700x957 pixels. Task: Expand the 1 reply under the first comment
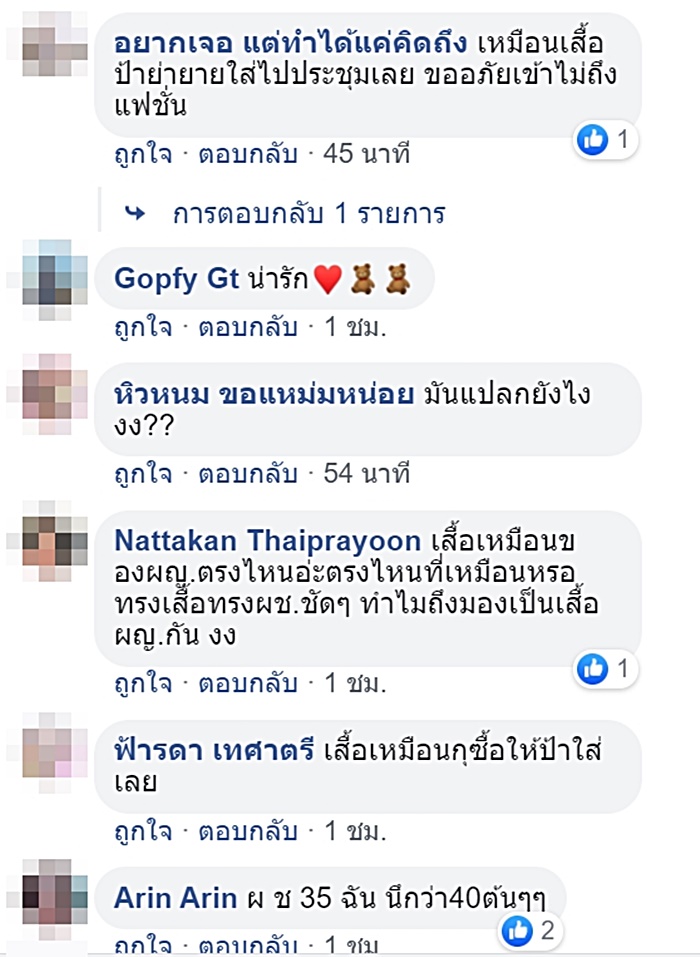308,213
